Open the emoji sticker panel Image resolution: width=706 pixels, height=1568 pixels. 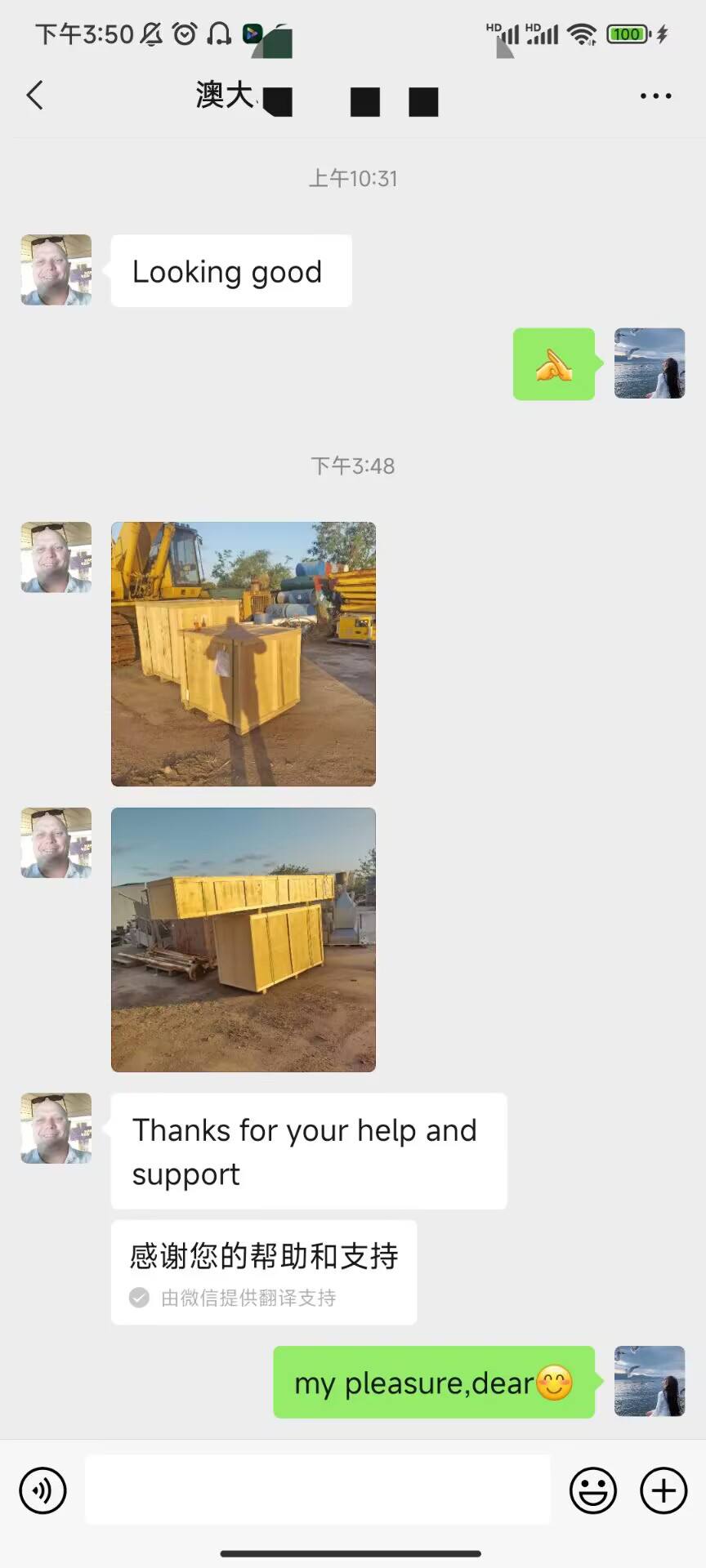tap(592, 1490)
